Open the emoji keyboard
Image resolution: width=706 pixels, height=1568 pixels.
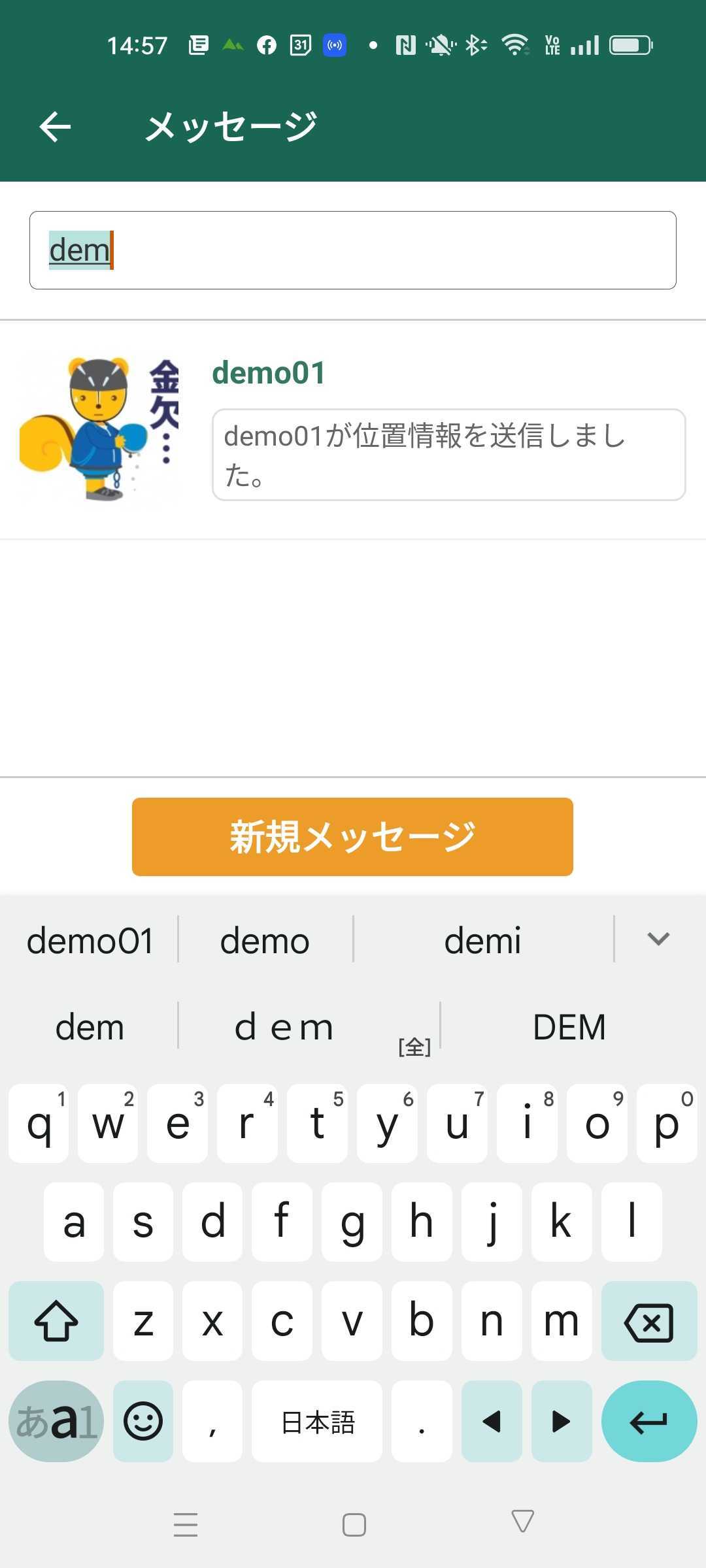pos(143,1421)
